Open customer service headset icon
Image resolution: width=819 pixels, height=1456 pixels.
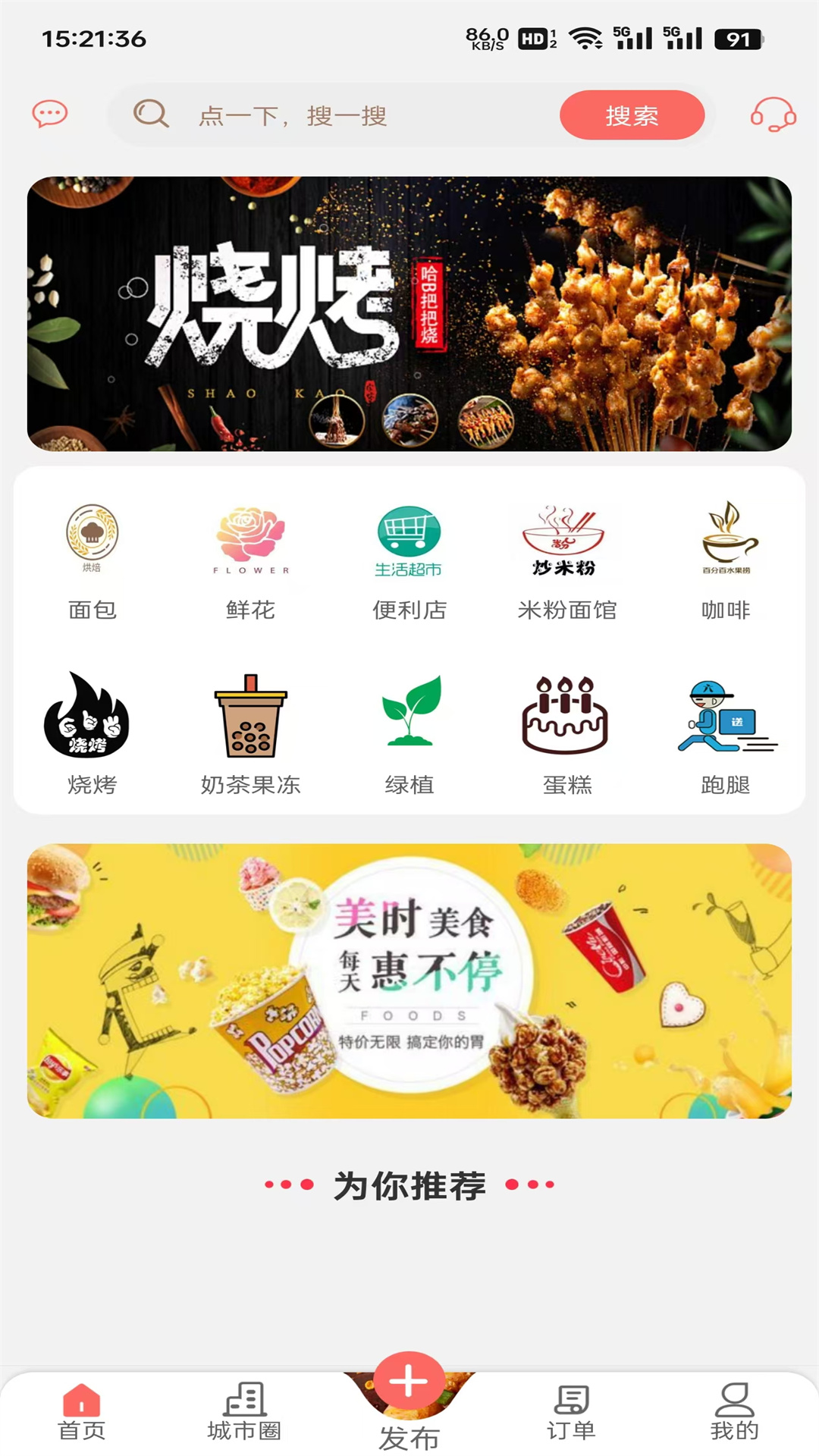773,115
